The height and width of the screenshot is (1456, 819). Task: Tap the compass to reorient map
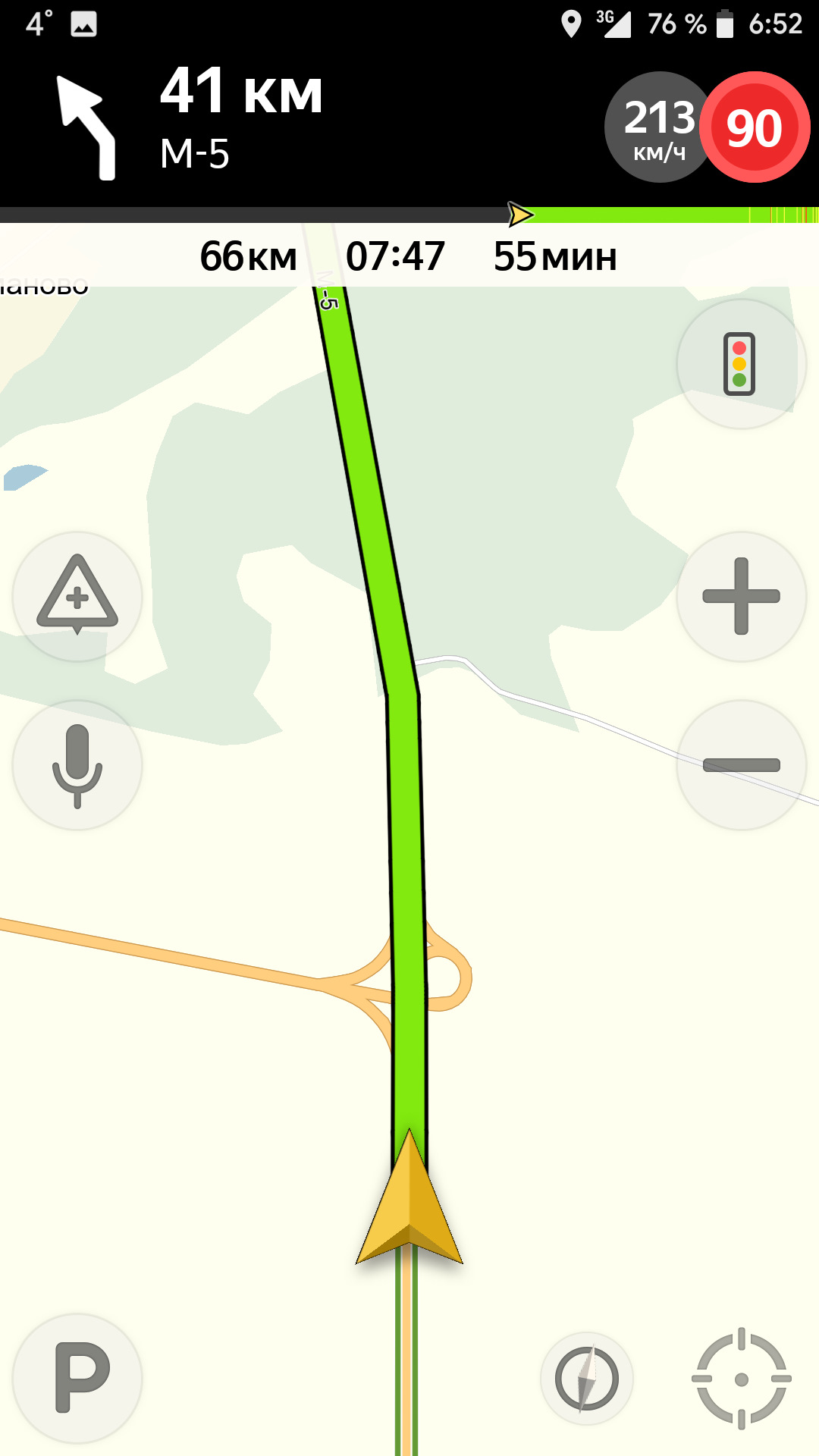(586, 1378)
